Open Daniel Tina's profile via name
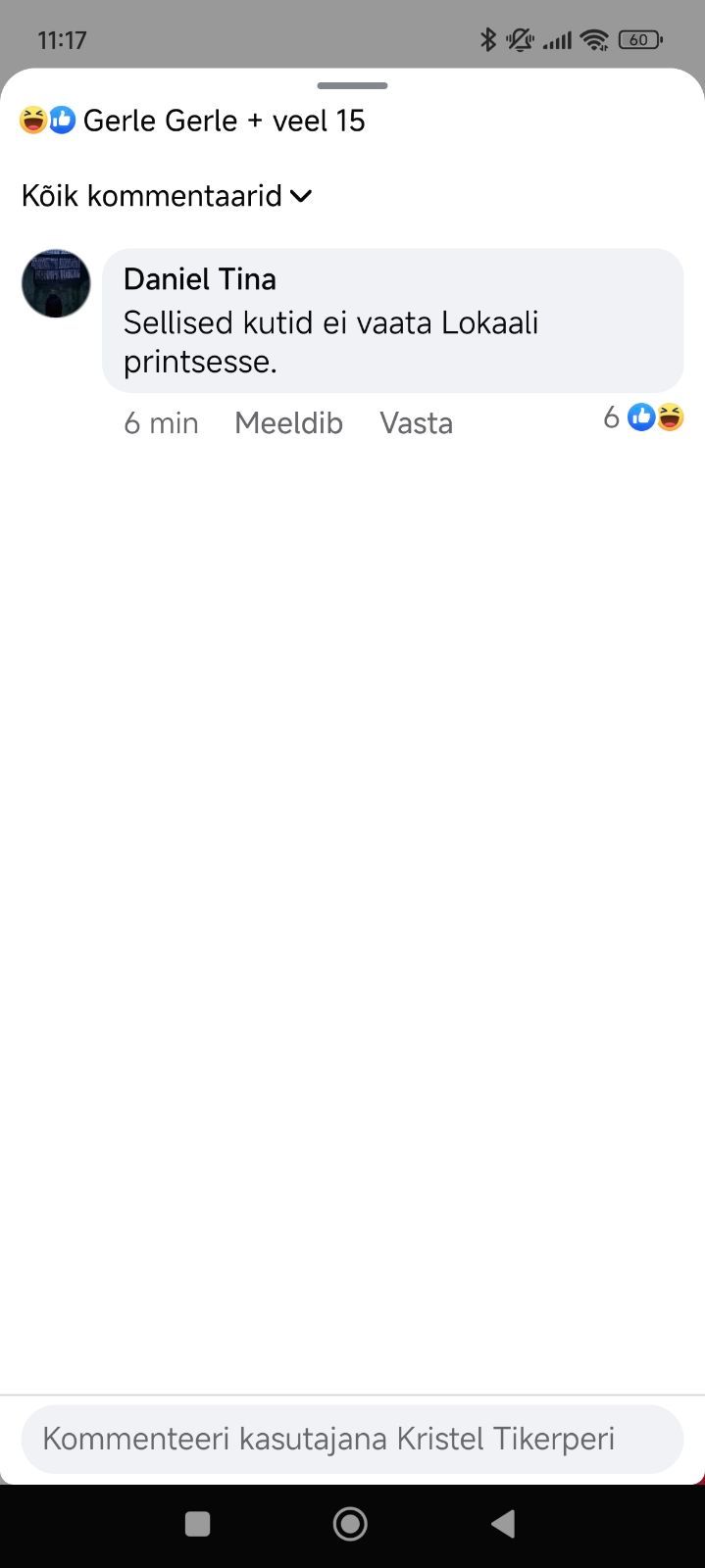The width and height of the screenshot is (705, 1568). coord(199,279)
